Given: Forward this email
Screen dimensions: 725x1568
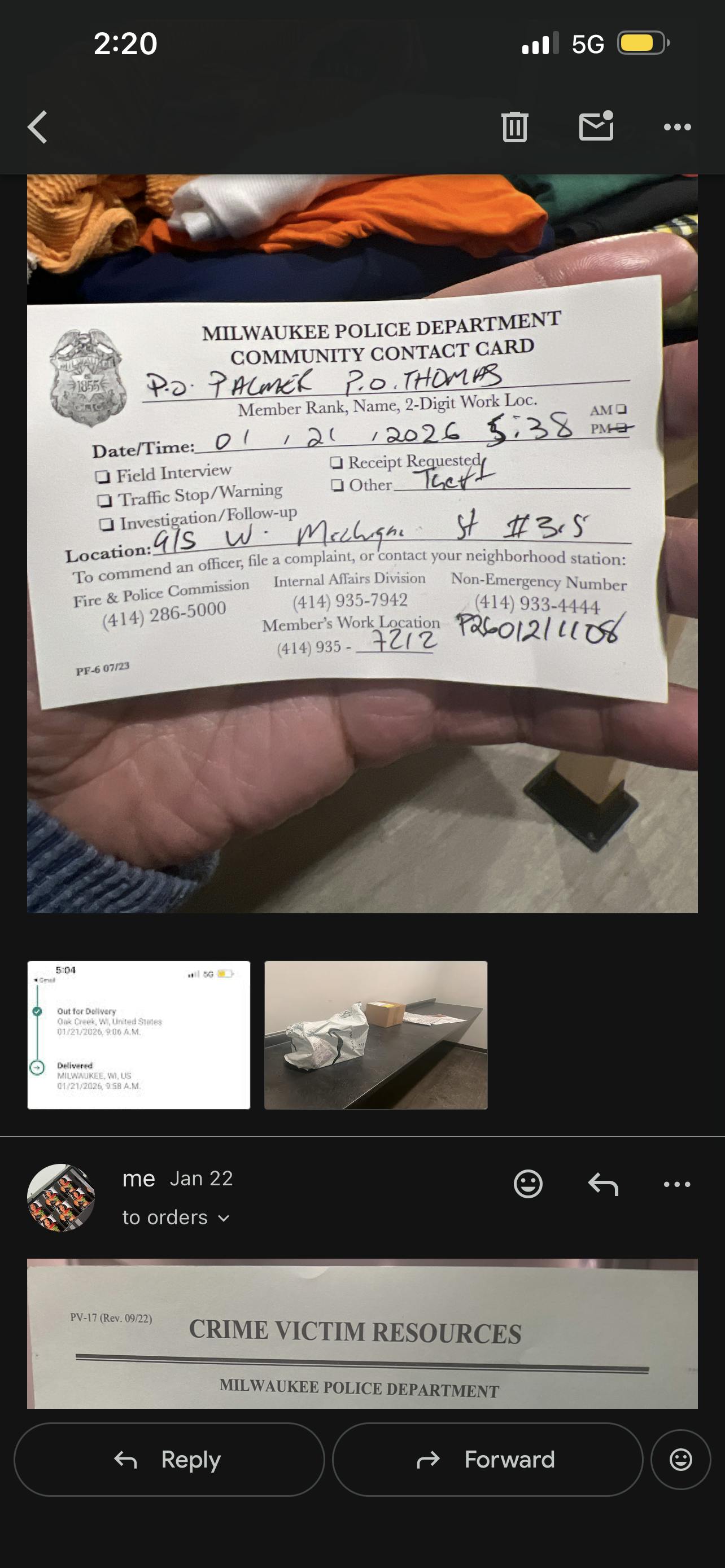Looking at the screenshot, I should (x=487, y=1459).
